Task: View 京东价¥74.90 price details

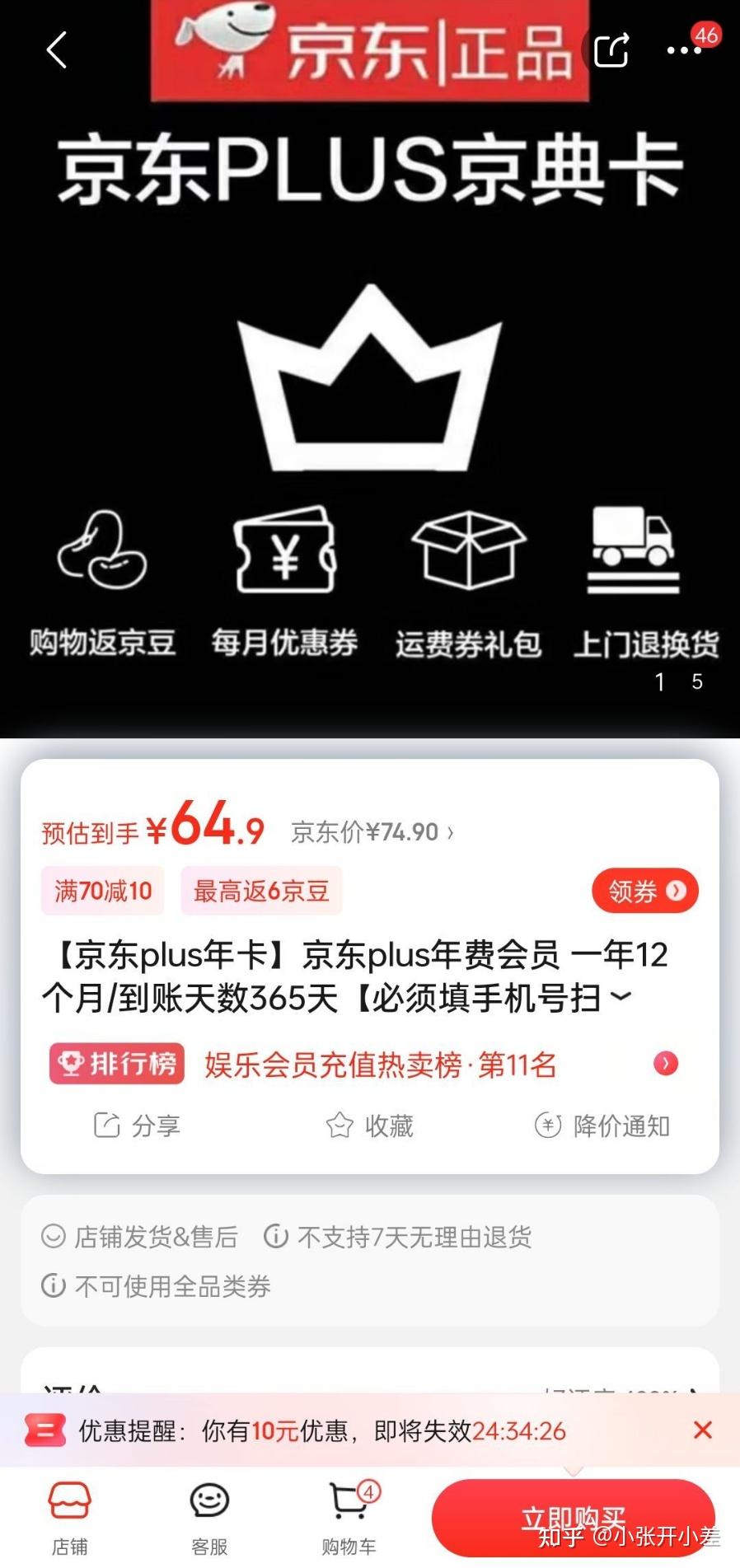Action: click(372, 832)
